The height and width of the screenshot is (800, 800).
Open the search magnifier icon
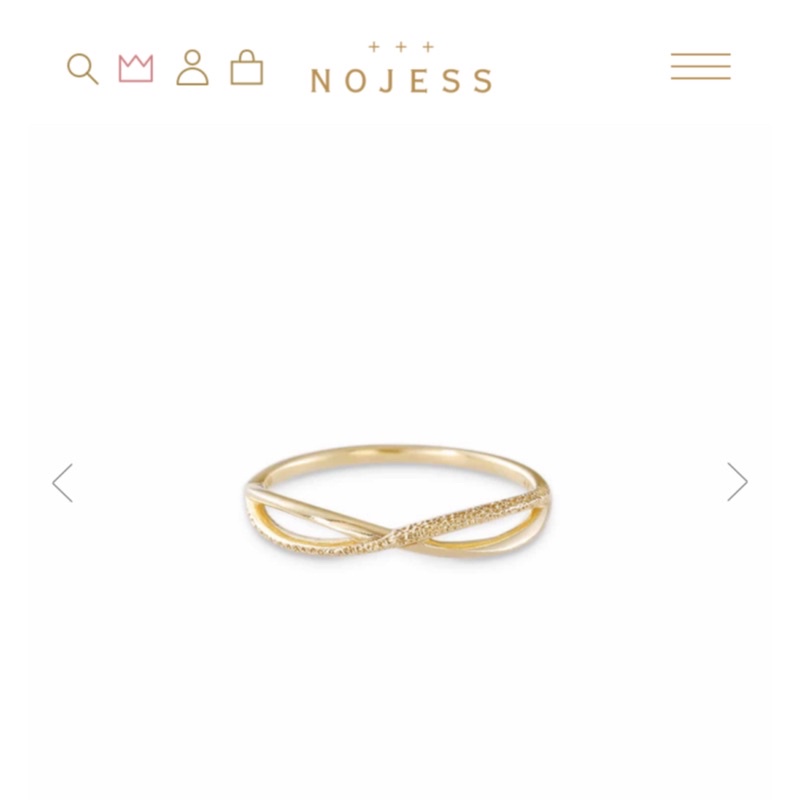pos(82,68)
